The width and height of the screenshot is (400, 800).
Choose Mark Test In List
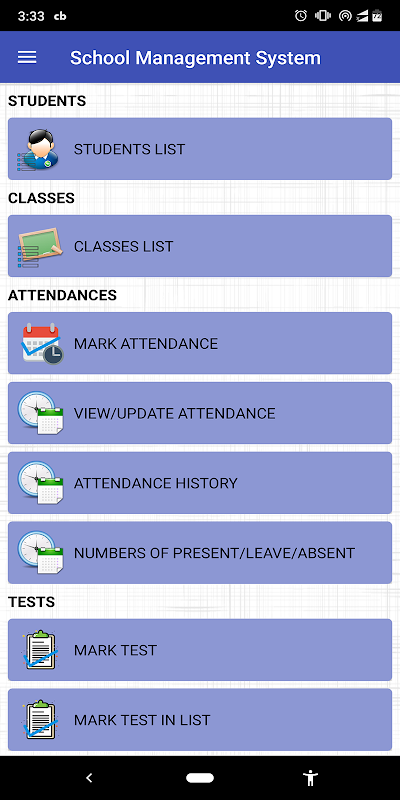coord(200,720)
